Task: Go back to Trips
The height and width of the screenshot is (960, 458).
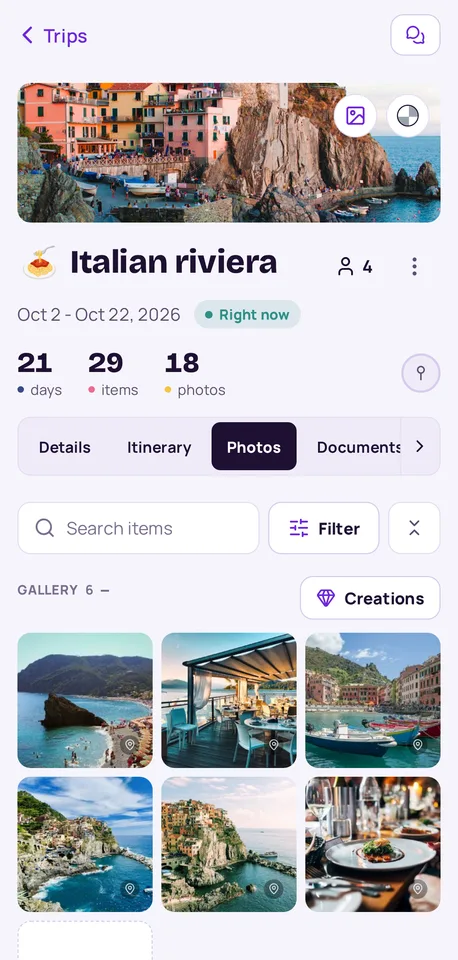Action: click(x=54, y=36)
